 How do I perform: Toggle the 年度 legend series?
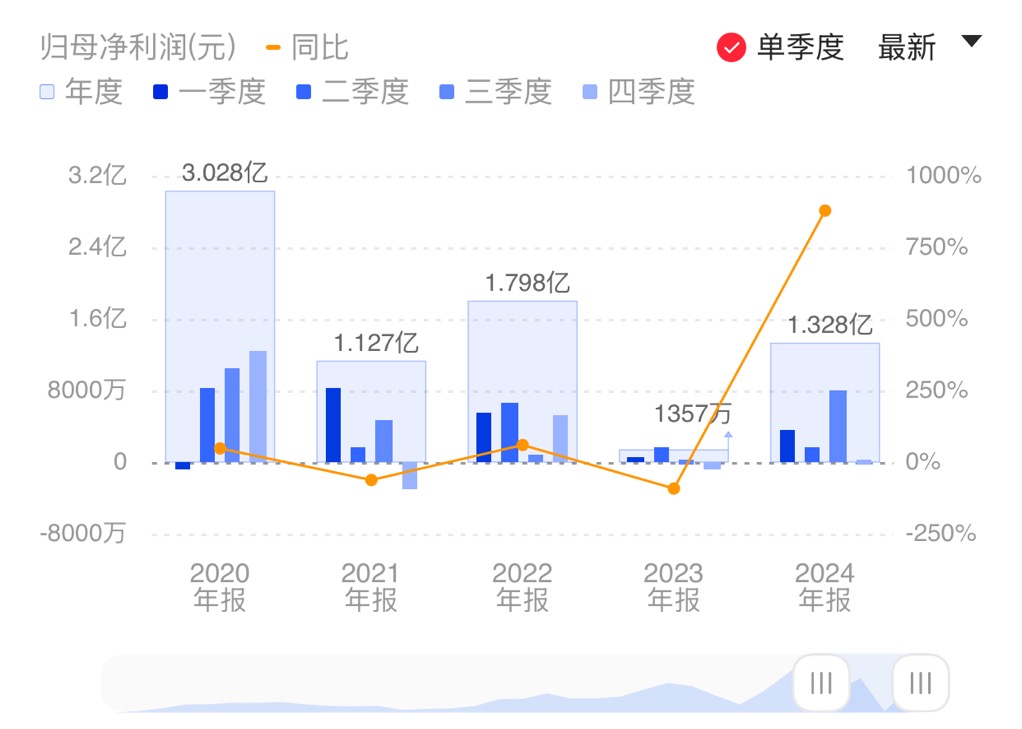pyautogui.click(x=81, y=92)
